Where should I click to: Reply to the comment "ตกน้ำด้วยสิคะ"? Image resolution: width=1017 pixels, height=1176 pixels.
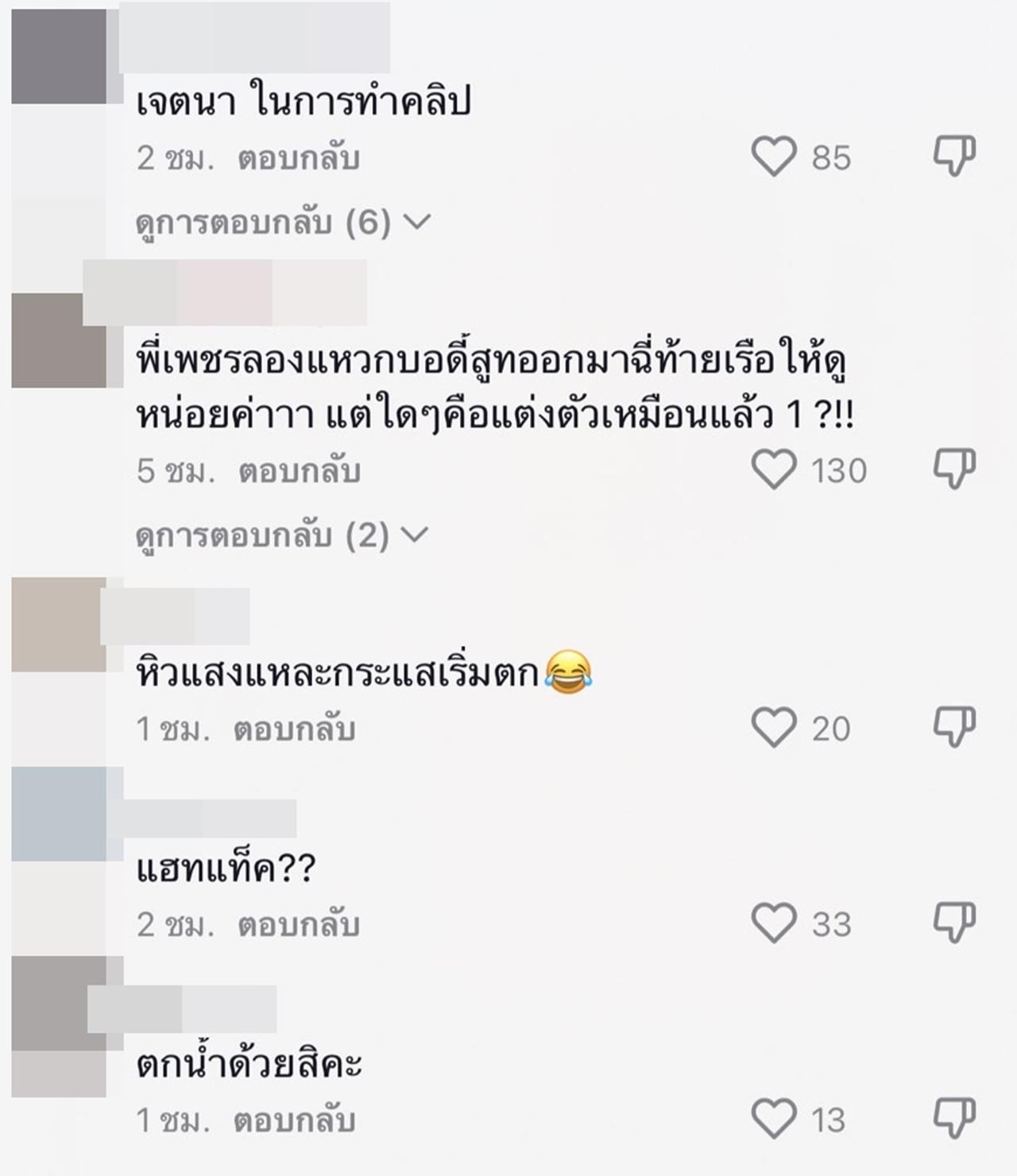294,1120
